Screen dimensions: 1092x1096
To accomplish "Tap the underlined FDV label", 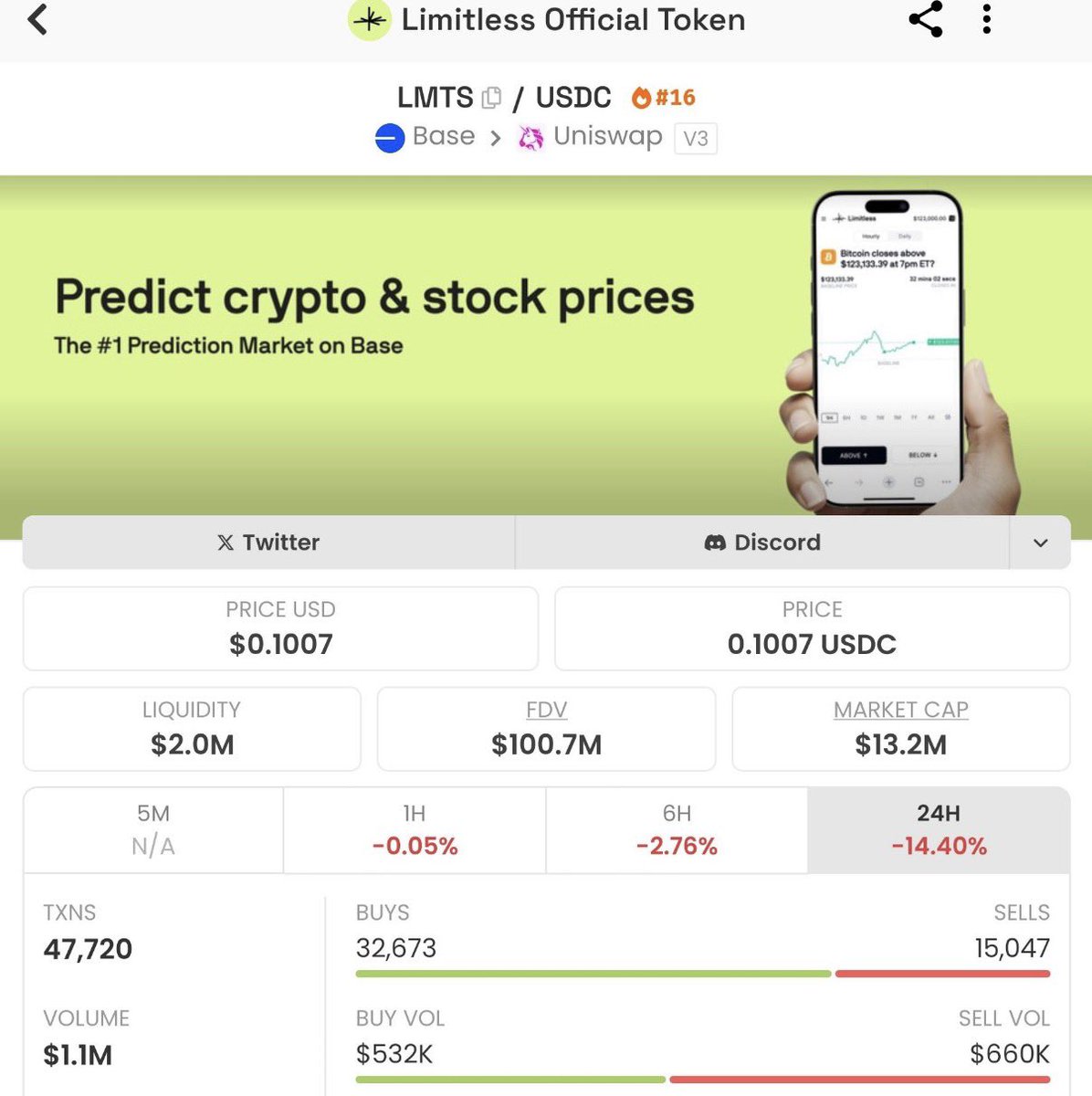I will point(546,710).
